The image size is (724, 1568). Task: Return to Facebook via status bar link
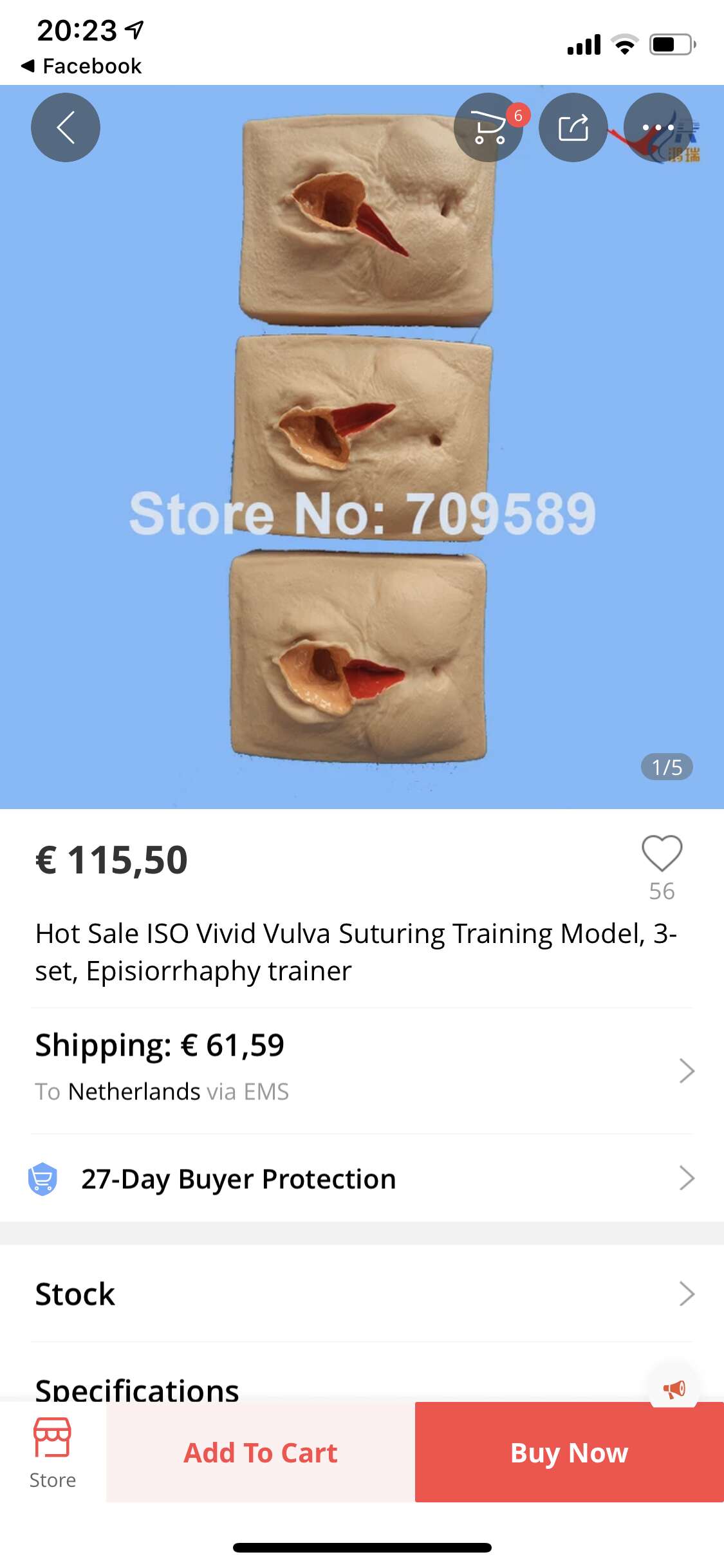81,66
